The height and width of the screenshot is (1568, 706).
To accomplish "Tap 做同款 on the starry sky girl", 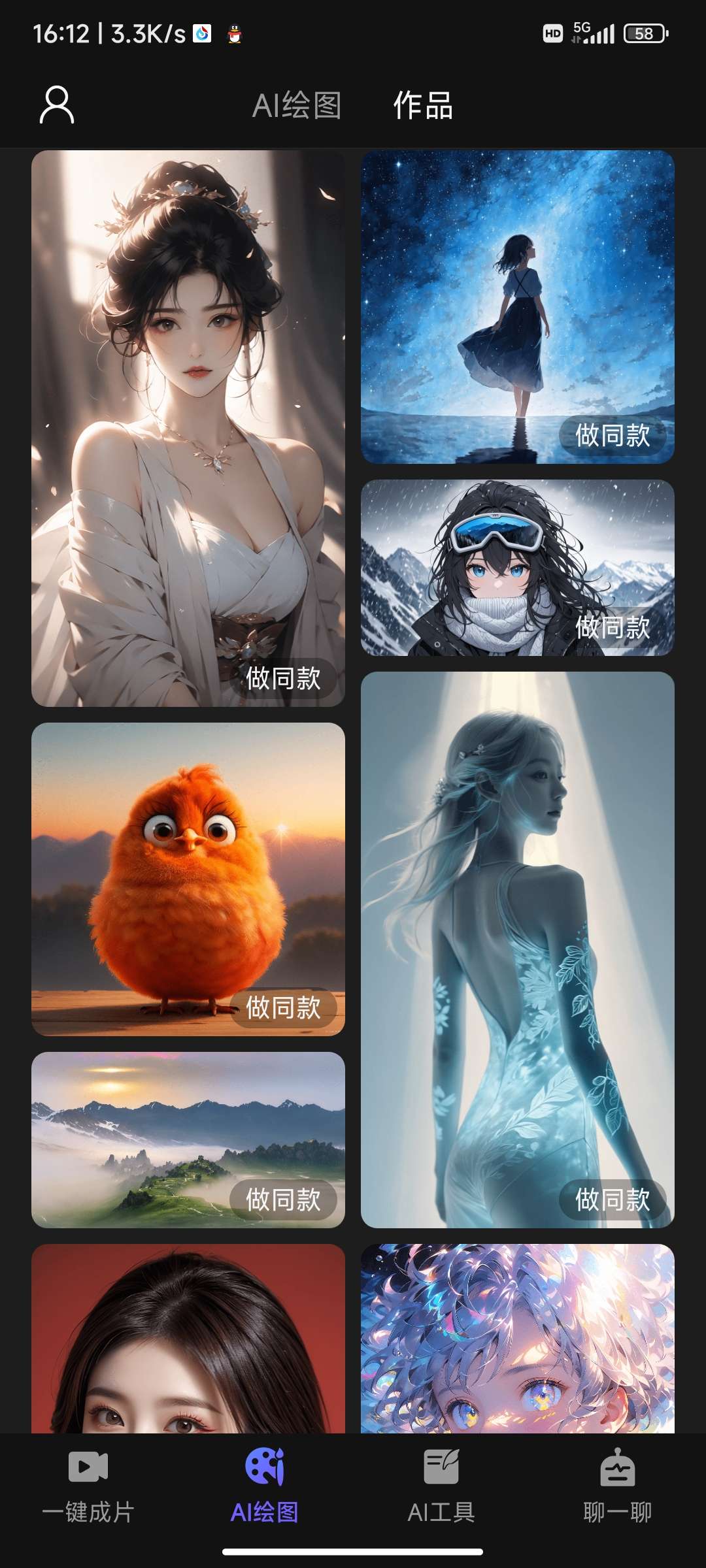I will [x=613, y=435].
